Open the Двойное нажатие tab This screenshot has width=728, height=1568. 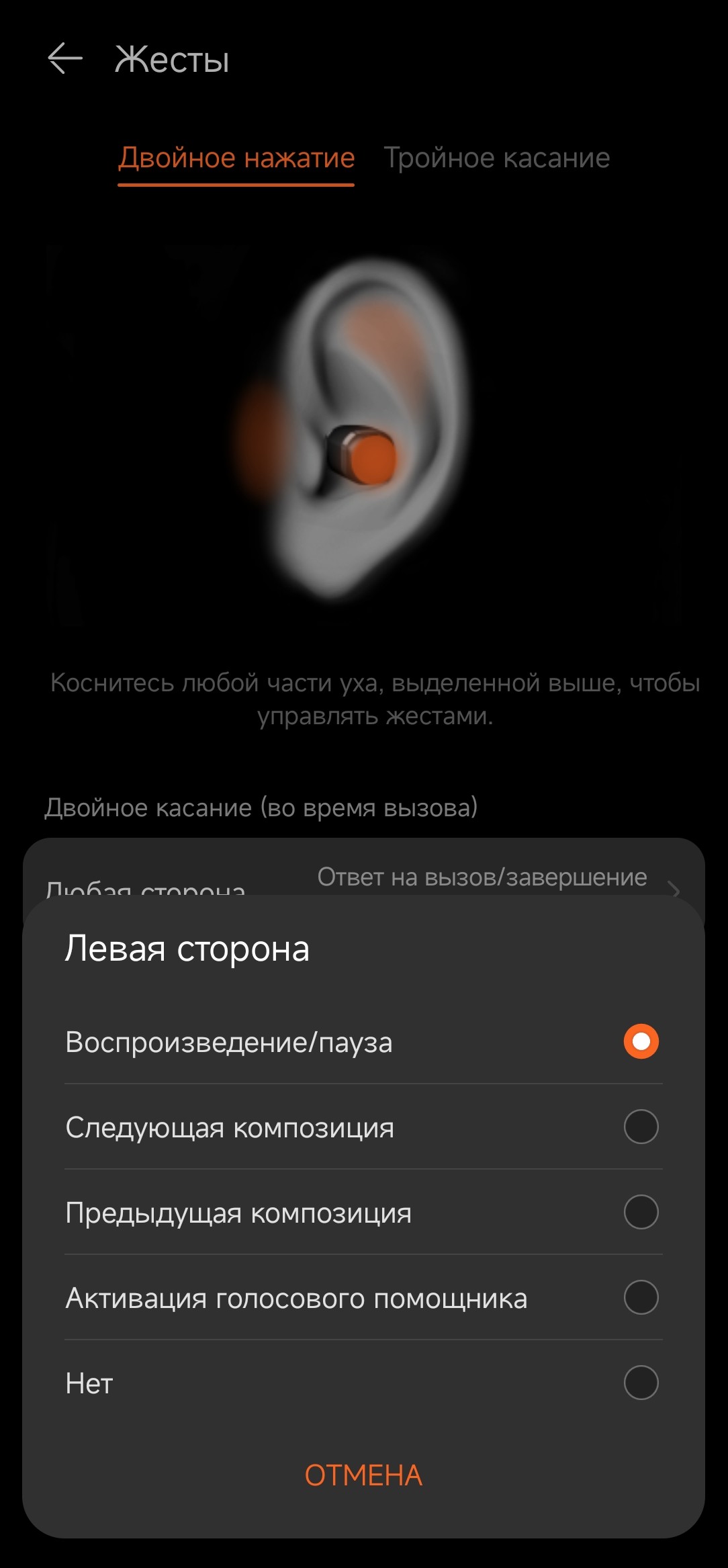[x=236, y=159]
